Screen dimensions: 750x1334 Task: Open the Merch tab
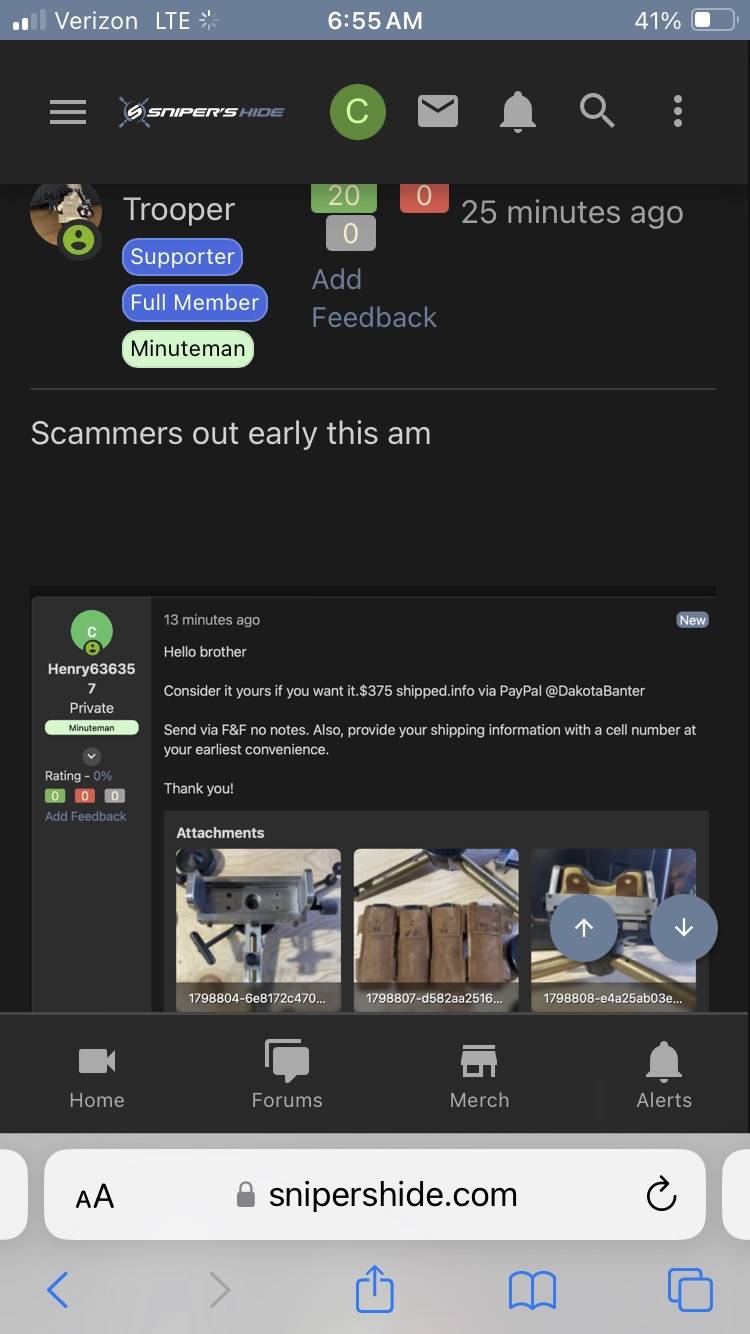[x=479, y=1076]
